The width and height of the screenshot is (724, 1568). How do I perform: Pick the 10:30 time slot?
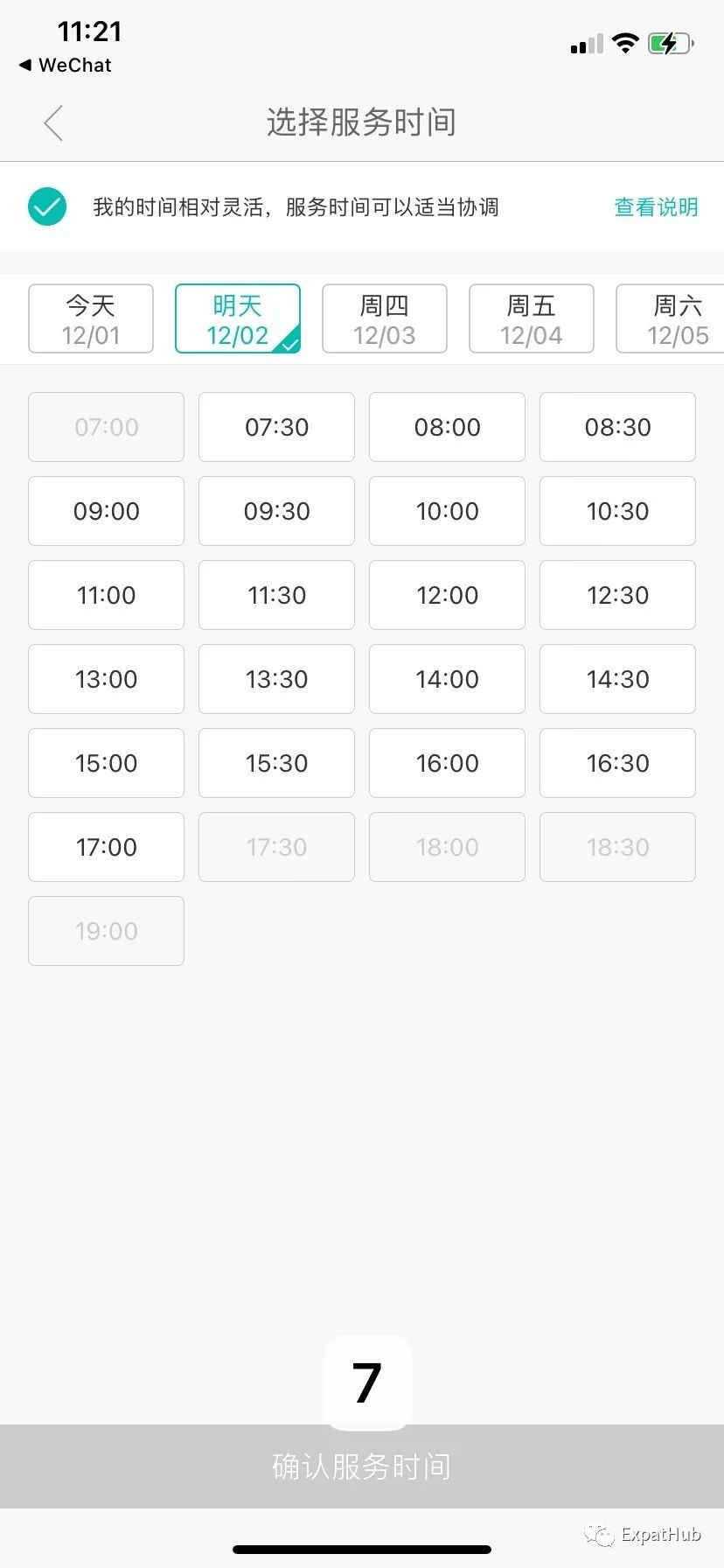coord(617,511)
